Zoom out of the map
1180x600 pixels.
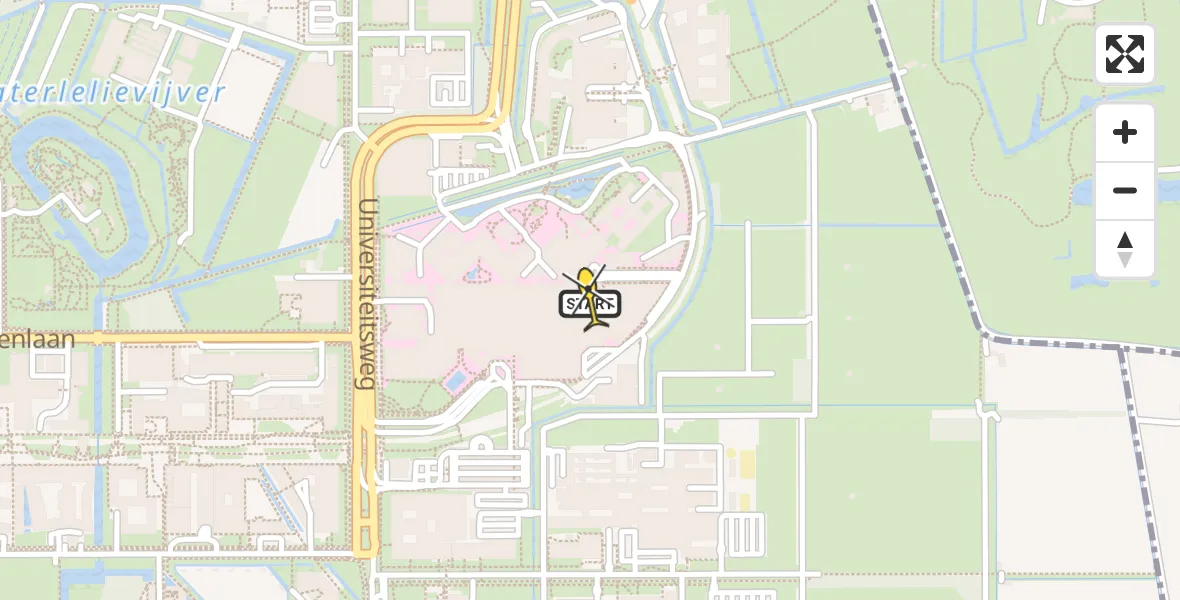point(1125,191)
